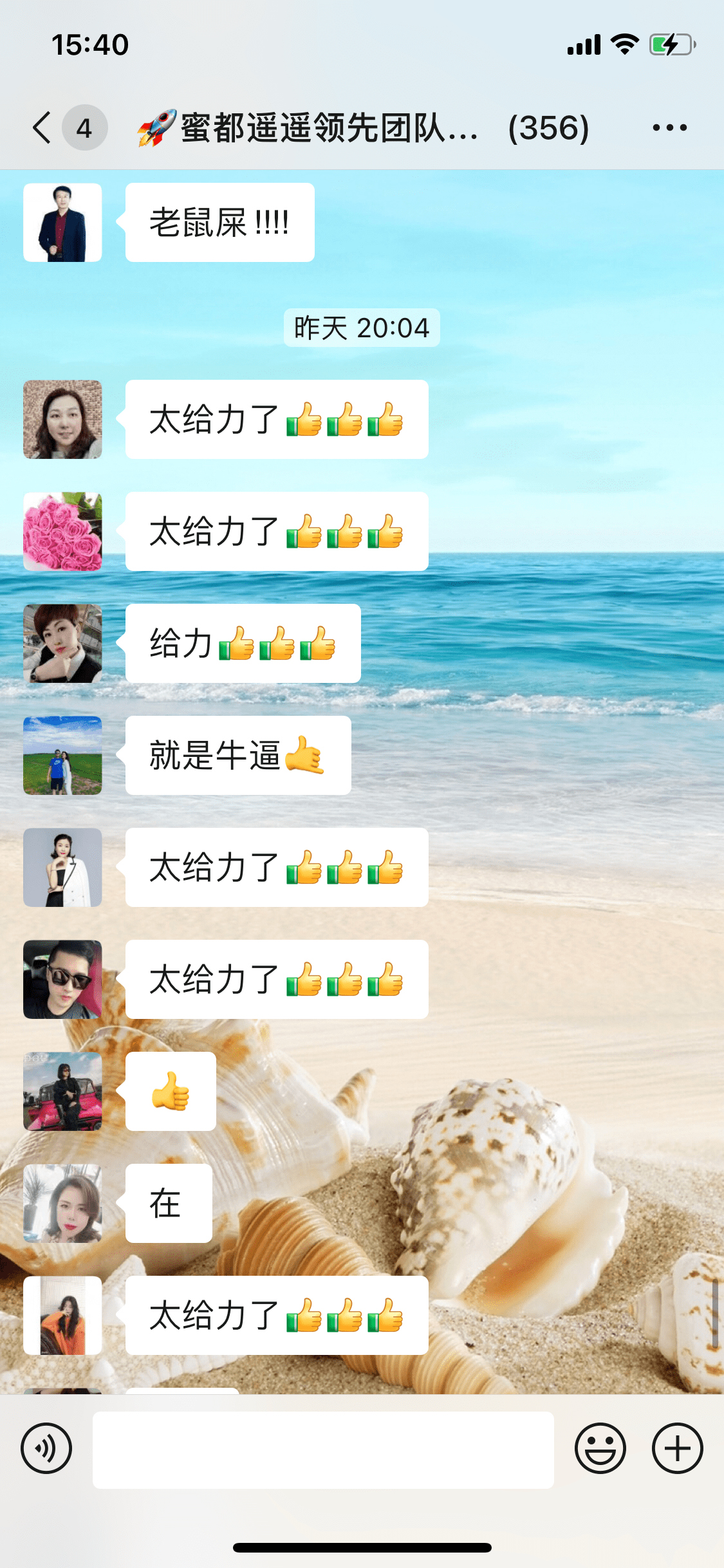Switch to voice message input
Screen dimensions: 724x1568
[x=46, y=1449]
